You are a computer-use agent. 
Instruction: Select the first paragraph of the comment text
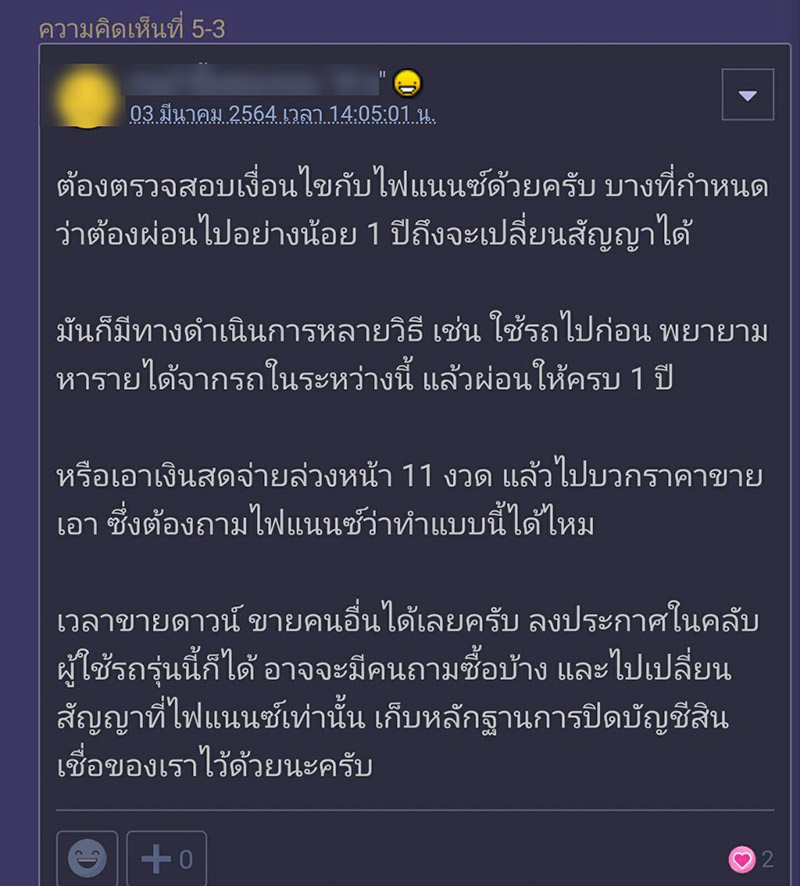[400, 210]
